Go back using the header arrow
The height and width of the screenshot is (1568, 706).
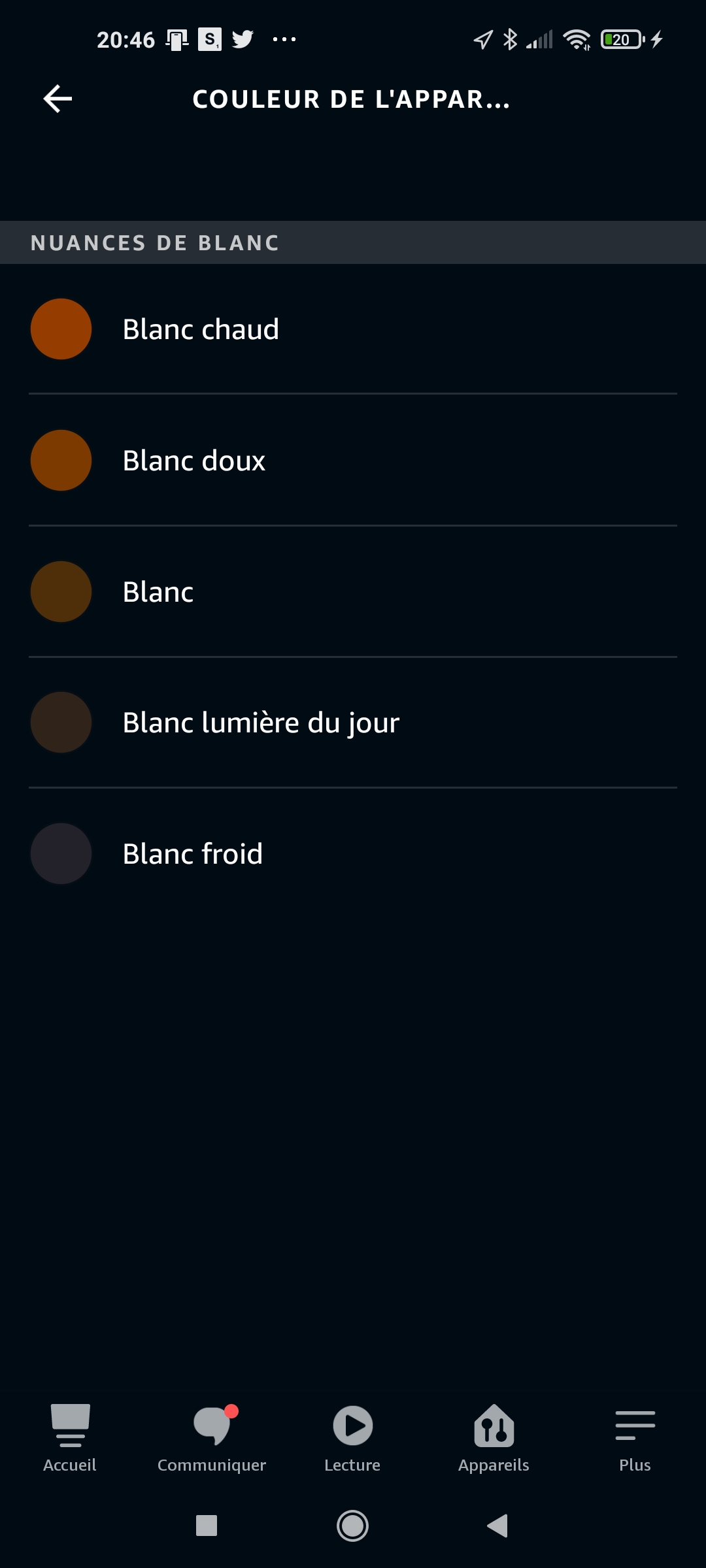58,99
